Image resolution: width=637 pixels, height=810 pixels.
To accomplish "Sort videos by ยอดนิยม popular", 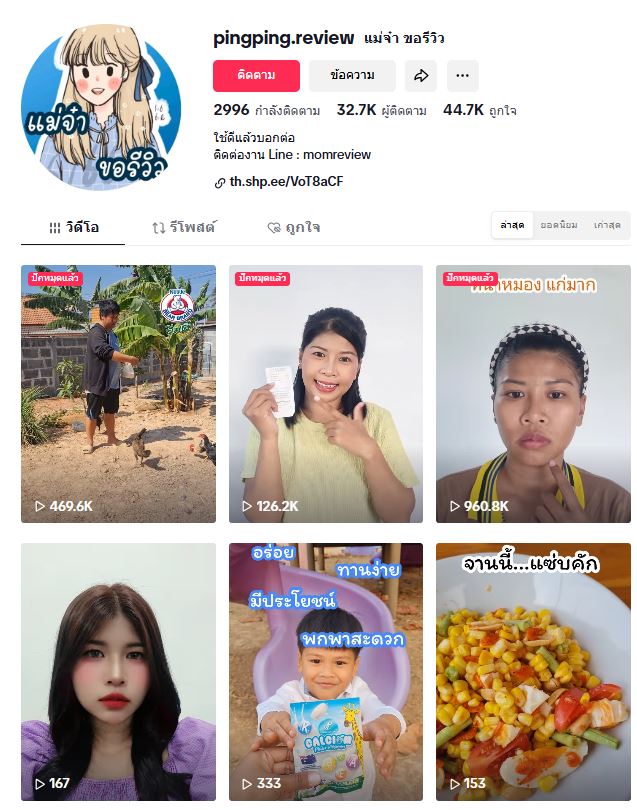I will coord(558,225).
